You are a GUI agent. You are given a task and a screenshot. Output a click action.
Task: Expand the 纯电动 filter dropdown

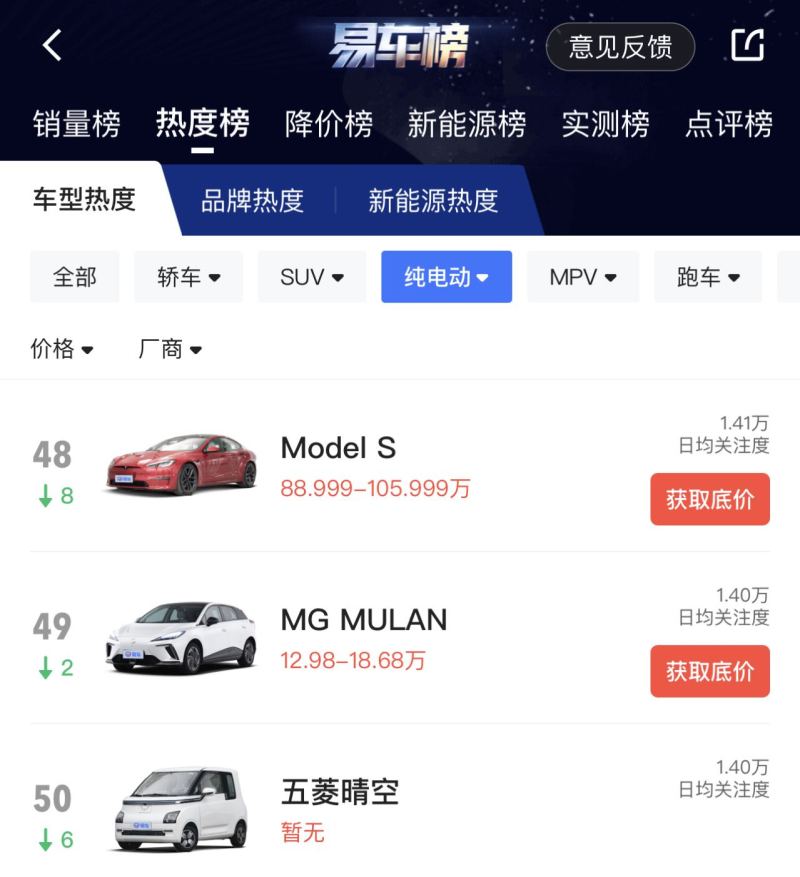click(x=446, y=277)
